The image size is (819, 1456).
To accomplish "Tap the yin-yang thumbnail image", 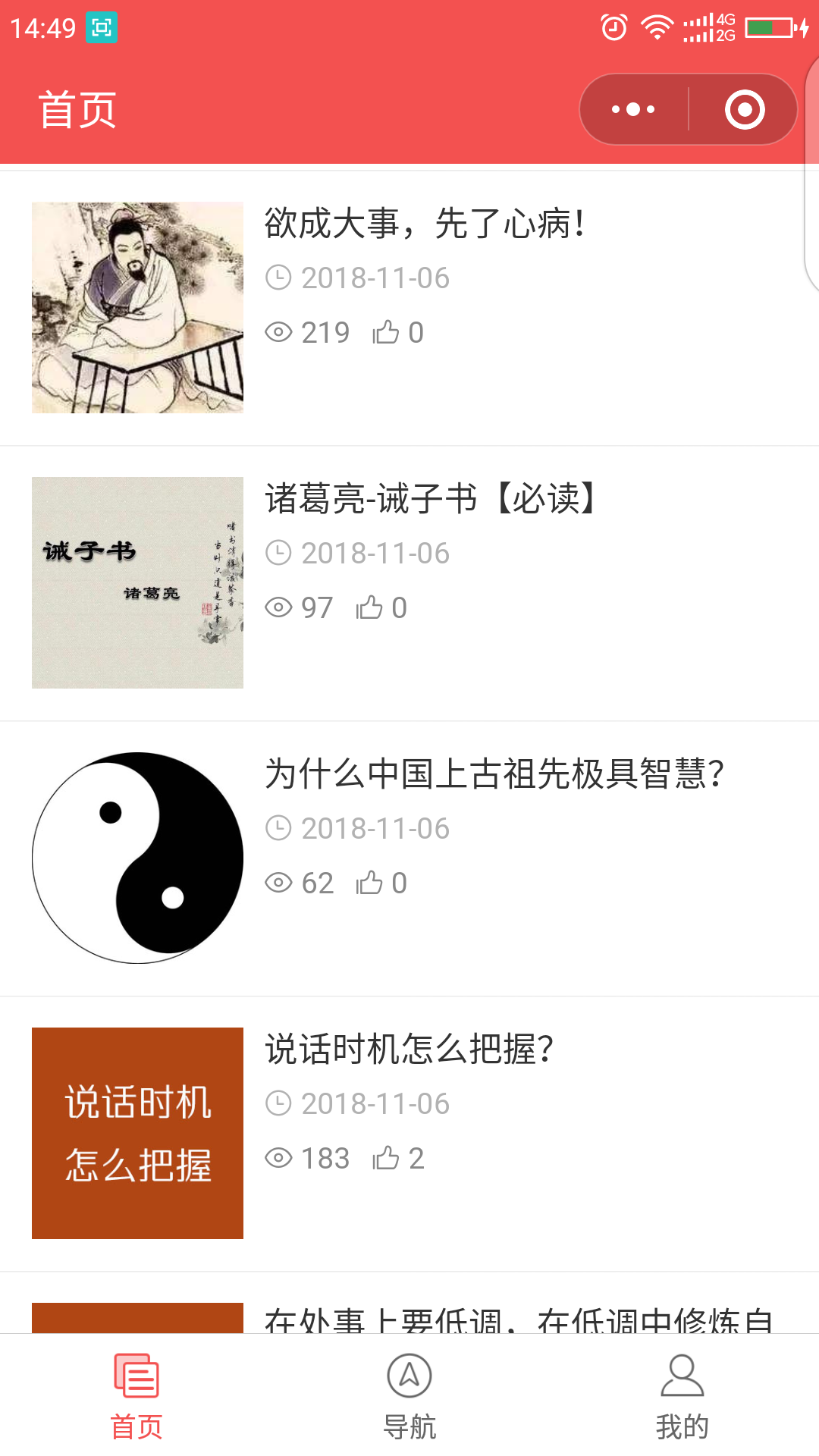I will click(x=137, y=858).
